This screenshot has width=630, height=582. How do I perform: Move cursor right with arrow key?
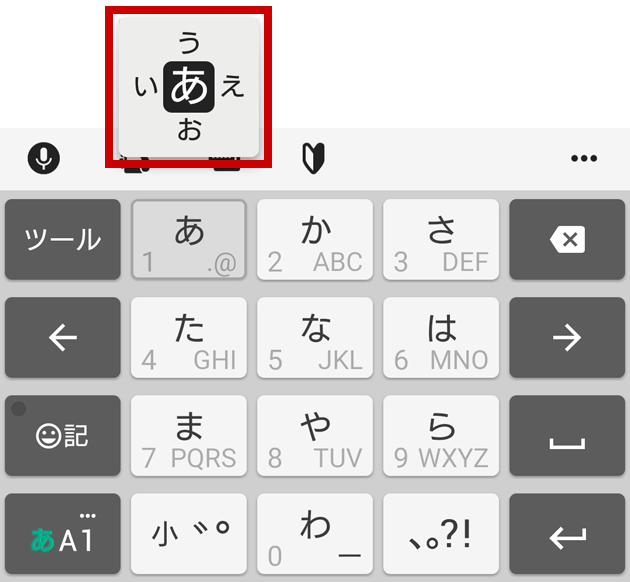[567, 338]
